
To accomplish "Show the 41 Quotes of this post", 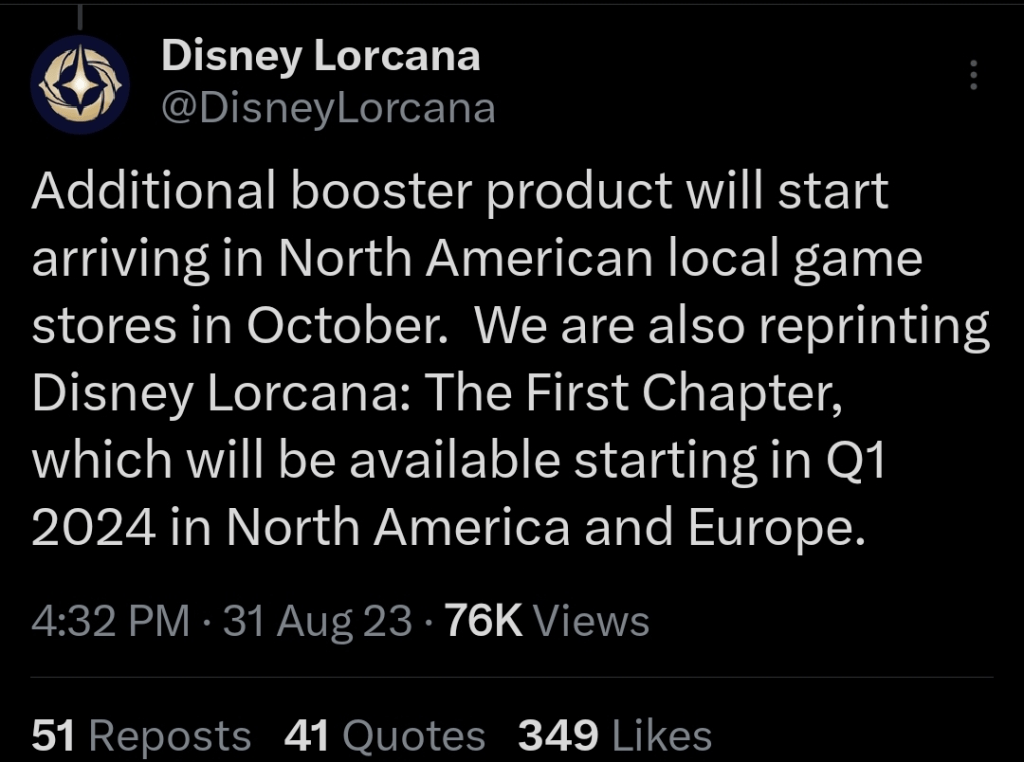I will (385, 737).
